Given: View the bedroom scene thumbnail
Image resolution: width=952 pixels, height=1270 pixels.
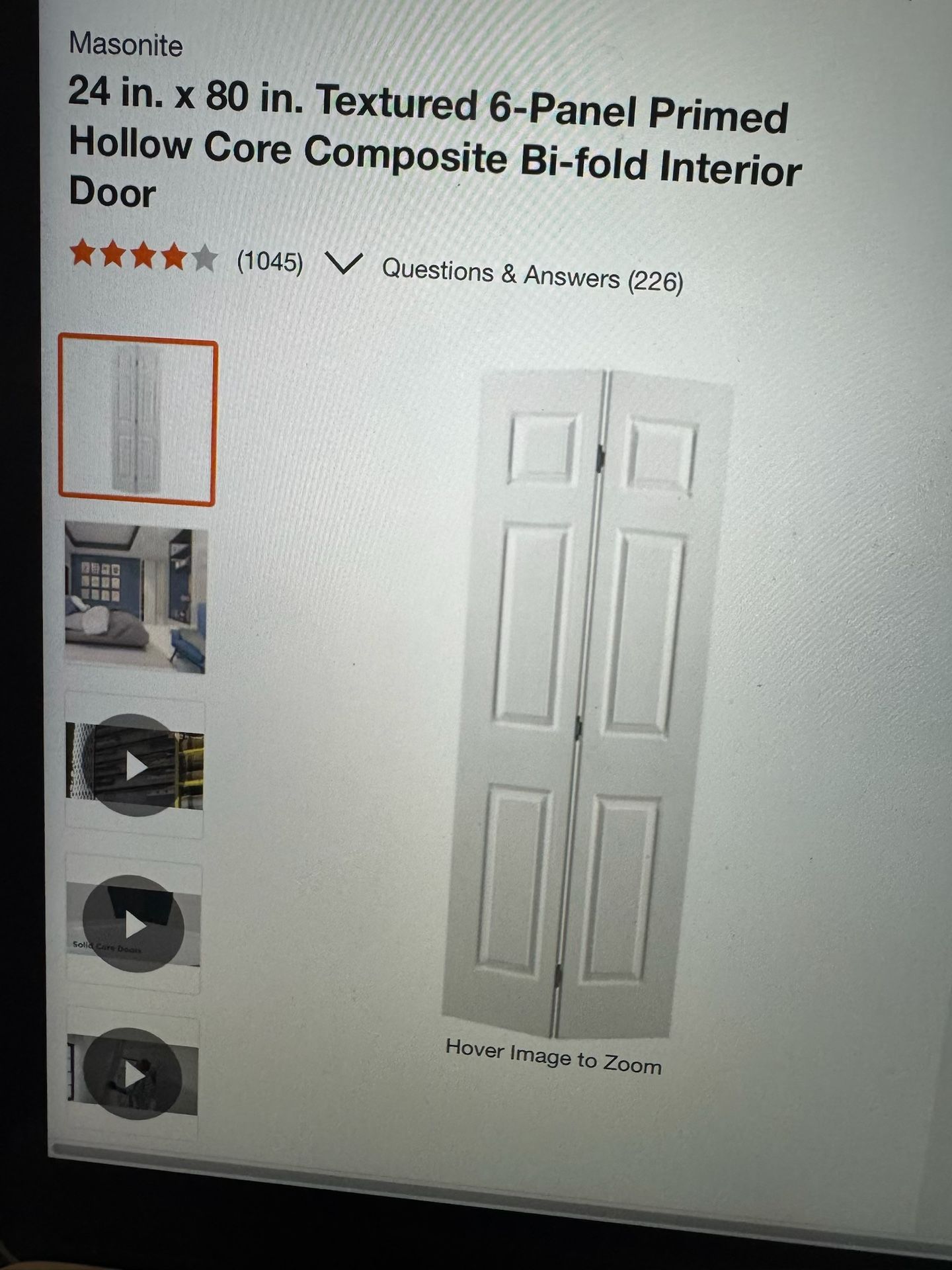Looking at the screenshot, I should click(x=136, y=597).
